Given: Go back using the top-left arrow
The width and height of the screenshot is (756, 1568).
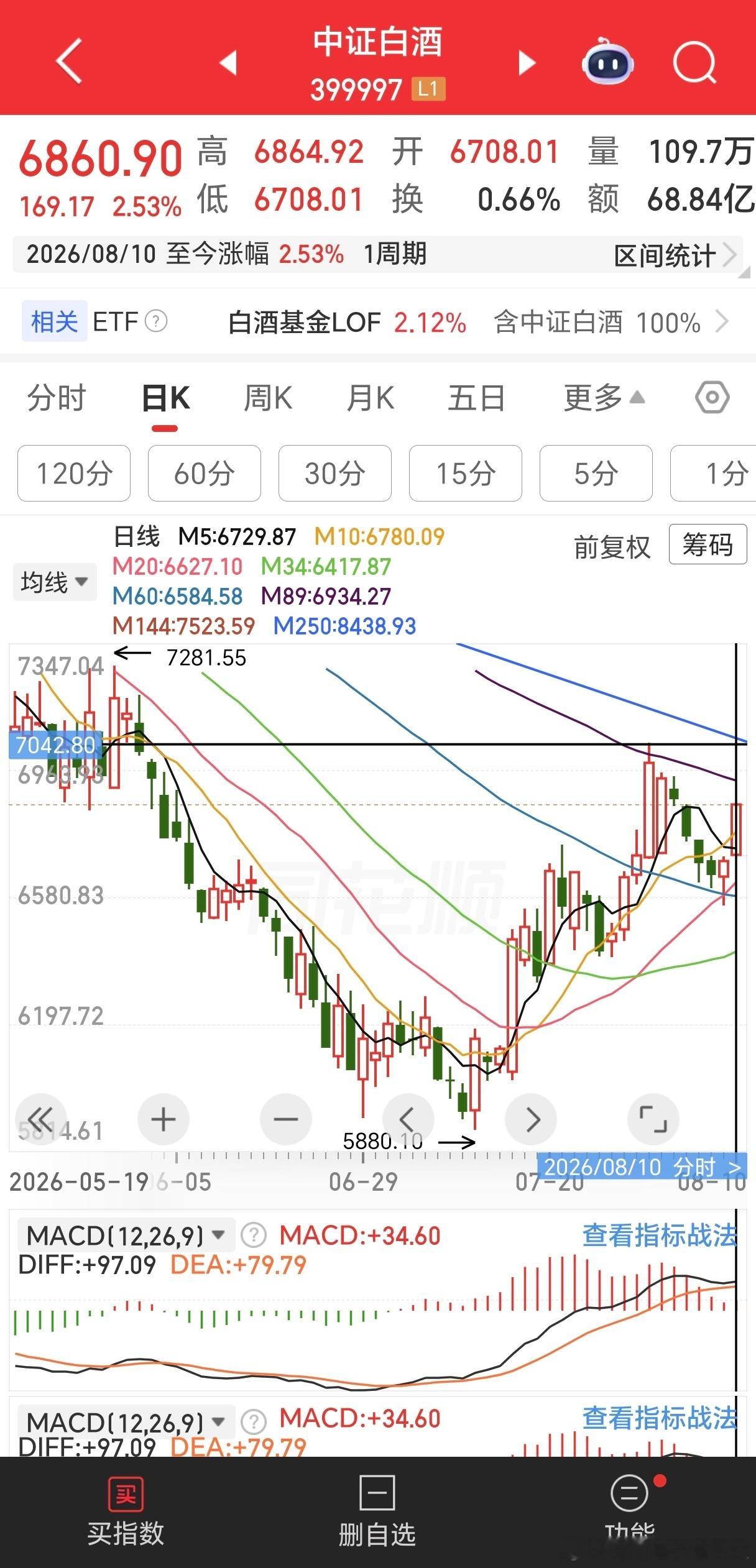Looking at the screenshot, I should click(x=69, y=61).
